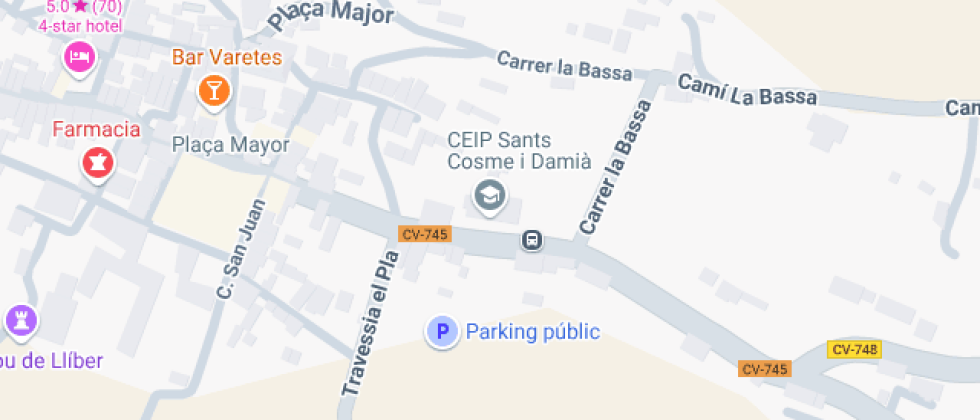Select the Bar Varetes map marker

[213, 90]
